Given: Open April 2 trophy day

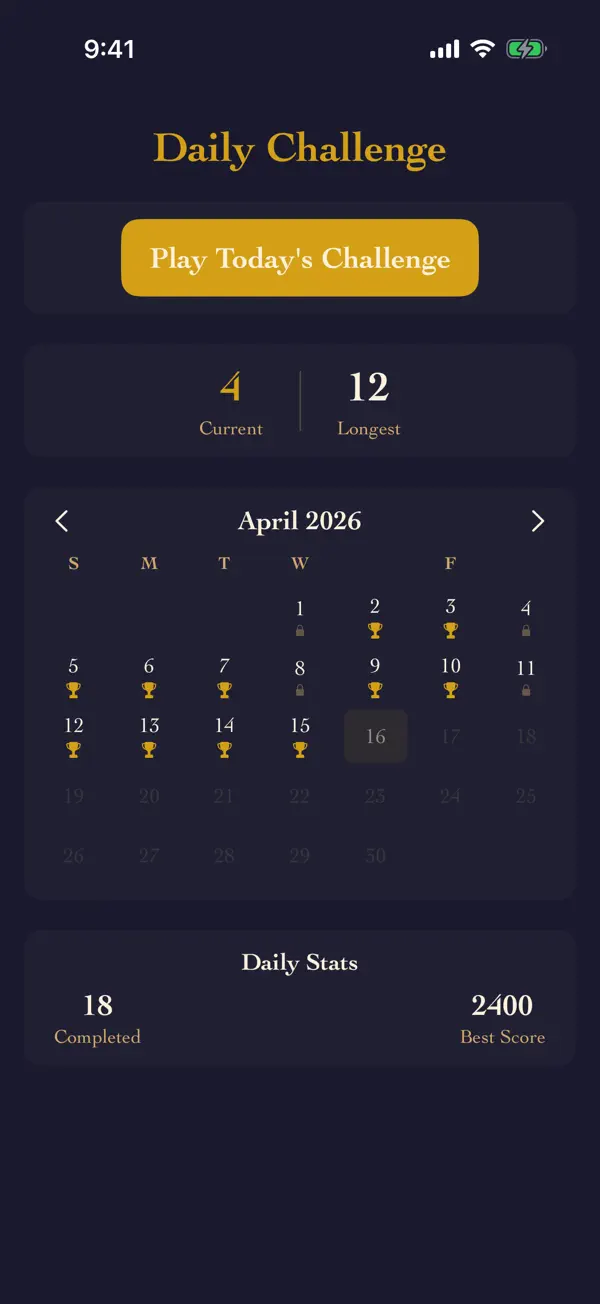Looking at the screenshot, I should pyautogui.click(x=375, y=617).
